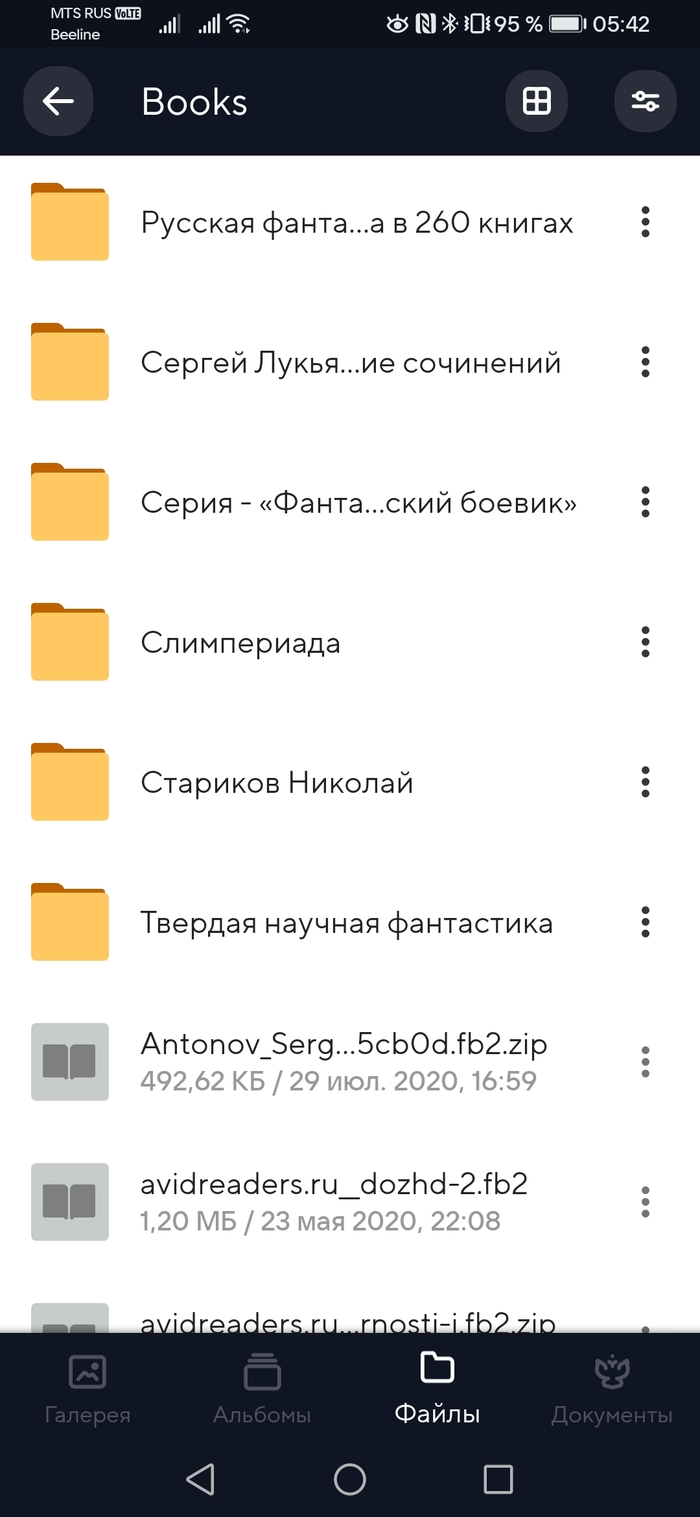Open the Сергей Лукья...ие сочинений folder
Screen dimensions: 700x1517
(350, 362)
